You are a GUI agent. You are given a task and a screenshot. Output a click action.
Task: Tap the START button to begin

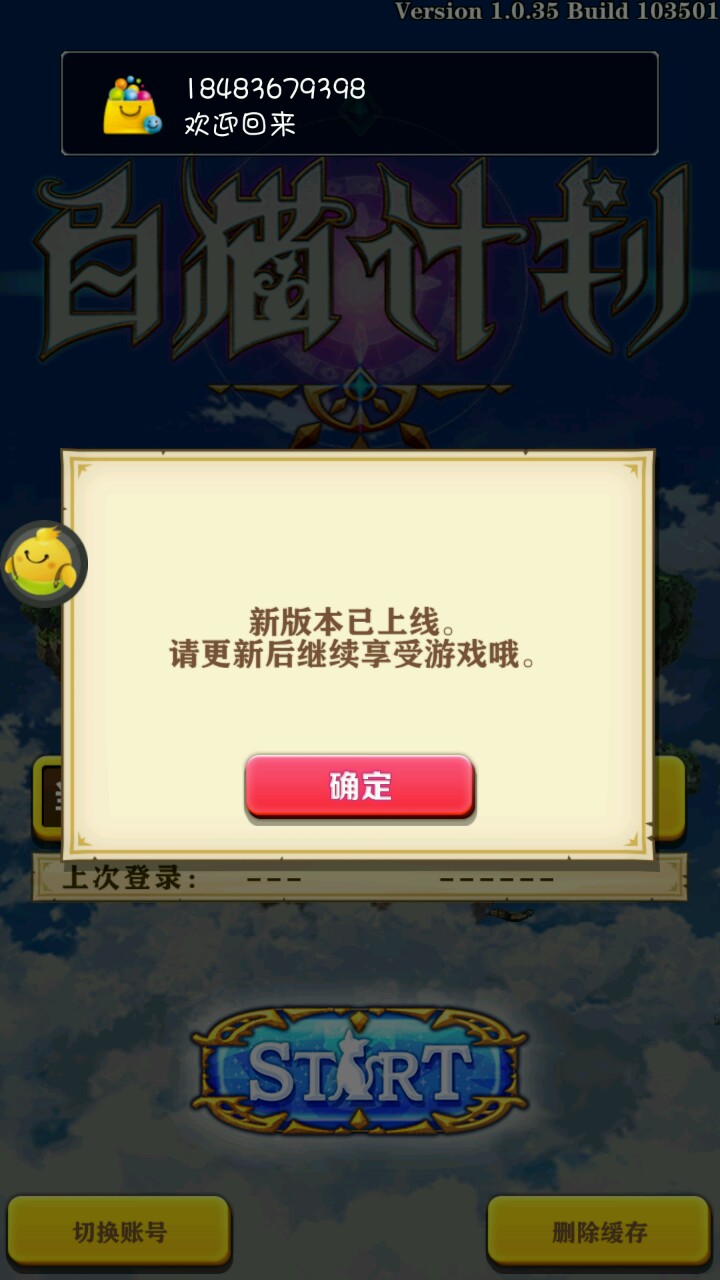360,1071
